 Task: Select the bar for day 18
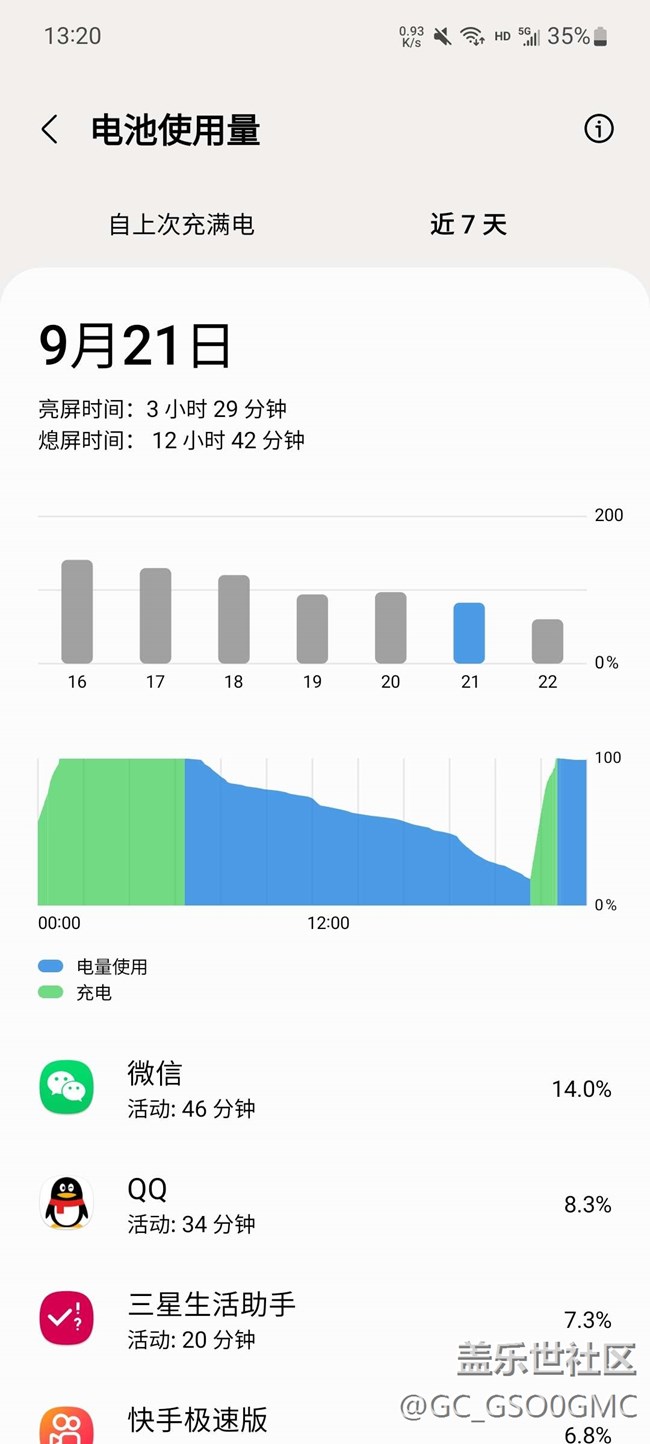pyautogui.click(x=233, y=620)
